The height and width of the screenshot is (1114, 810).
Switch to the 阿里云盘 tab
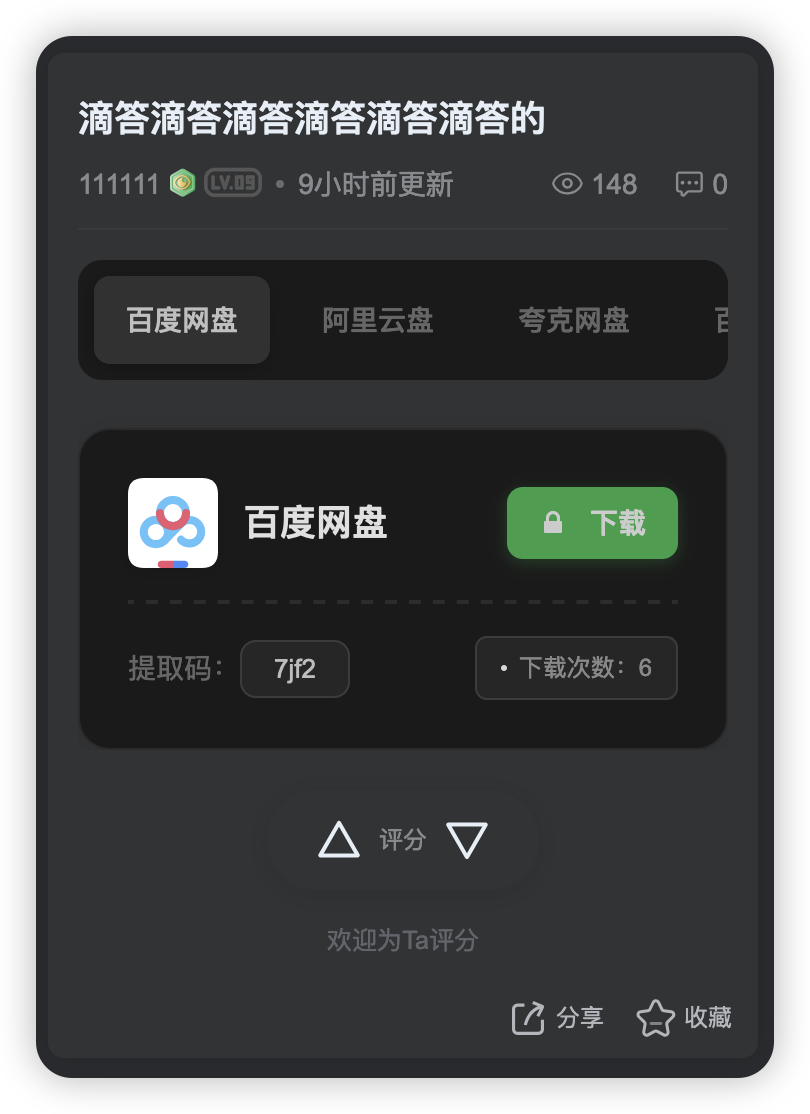click(376, 320)
